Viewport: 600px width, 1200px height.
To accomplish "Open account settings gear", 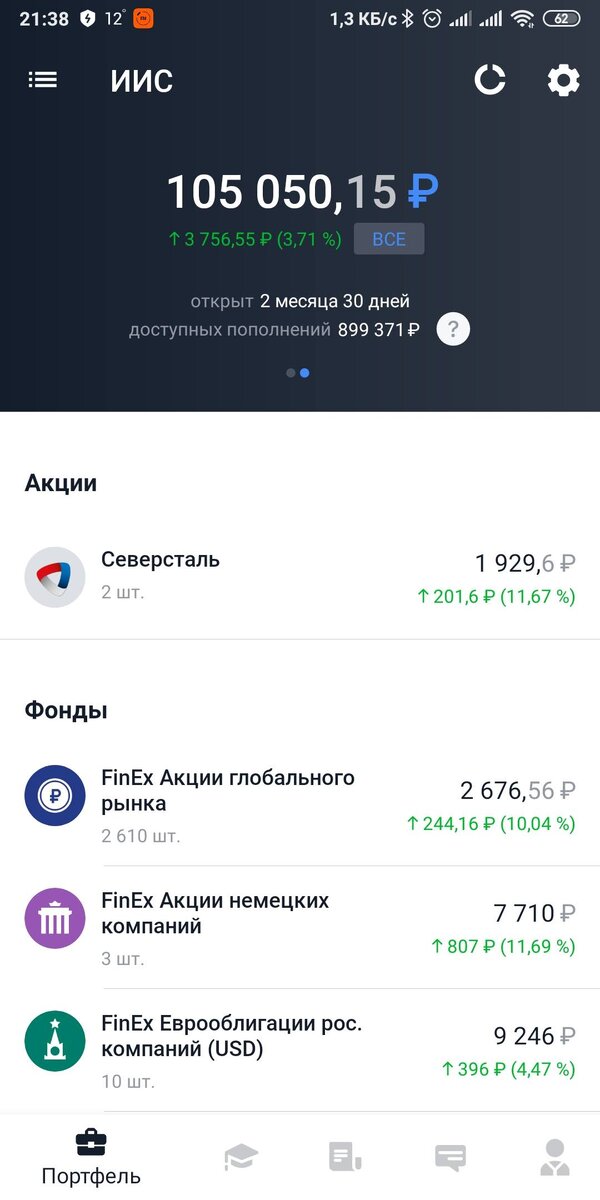I will pos(563,80).
